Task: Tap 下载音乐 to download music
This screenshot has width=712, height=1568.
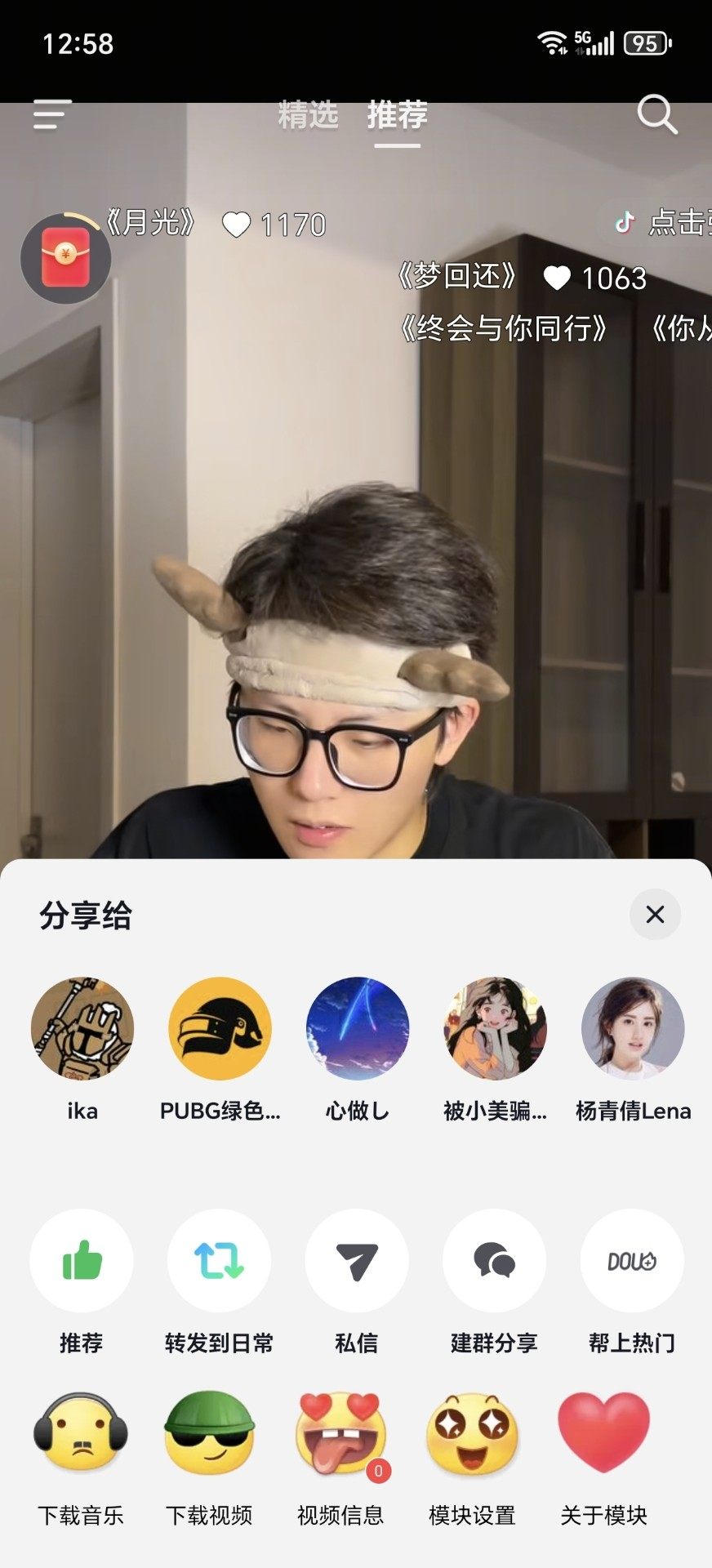Action: (x=81, y=1434)
